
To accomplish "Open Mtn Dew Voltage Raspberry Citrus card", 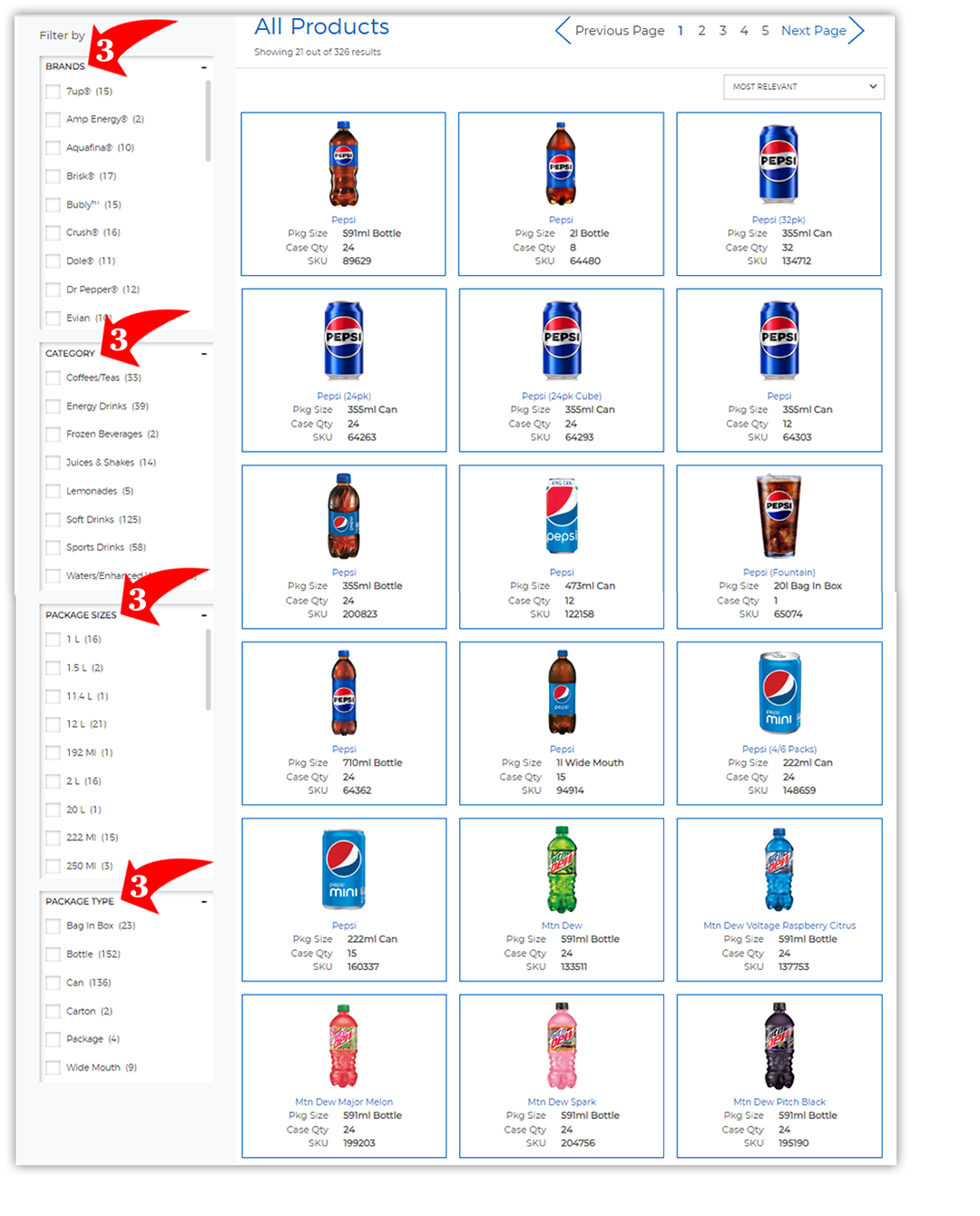I will [779, 899].
